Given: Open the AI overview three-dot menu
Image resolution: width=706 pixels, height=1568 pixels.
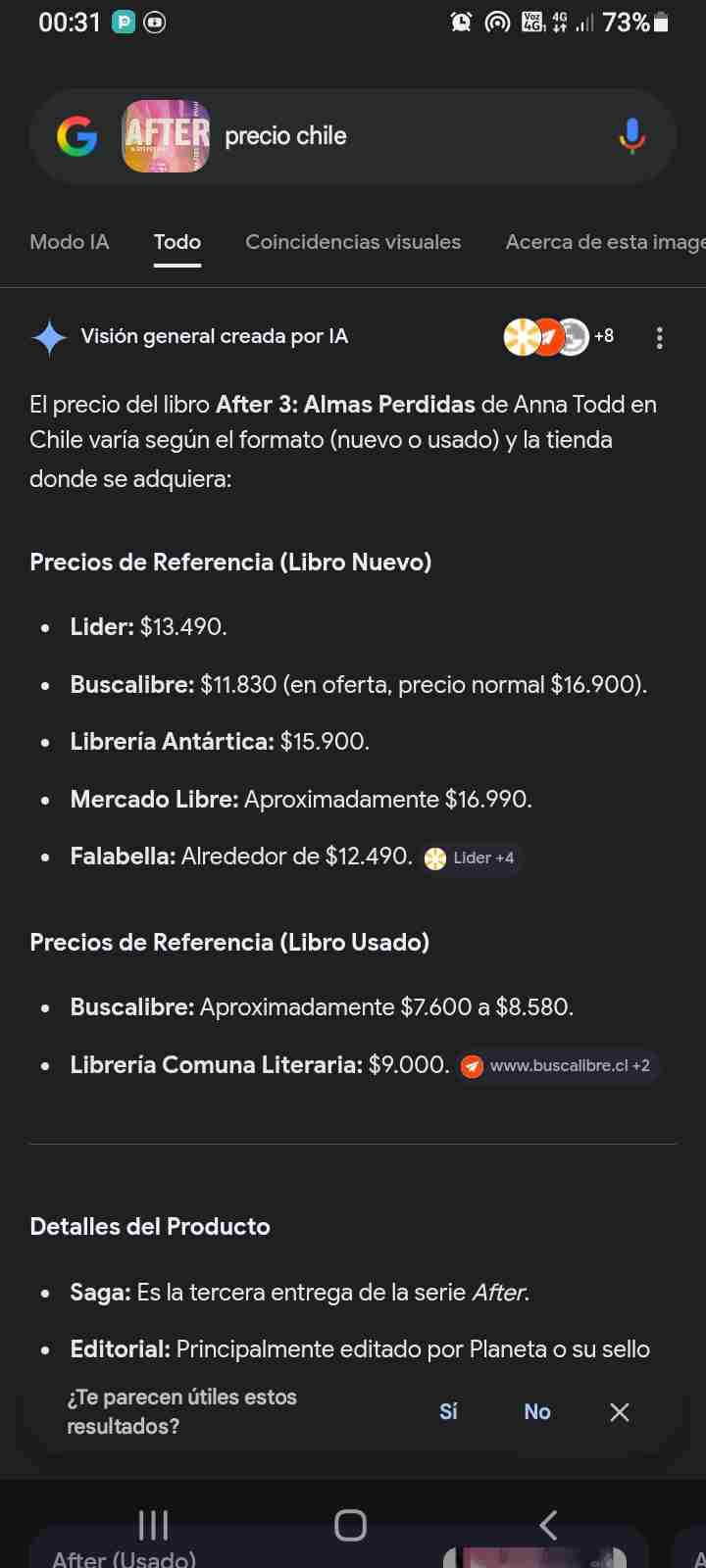Looking at the screenshot, I should pos(659,337).
